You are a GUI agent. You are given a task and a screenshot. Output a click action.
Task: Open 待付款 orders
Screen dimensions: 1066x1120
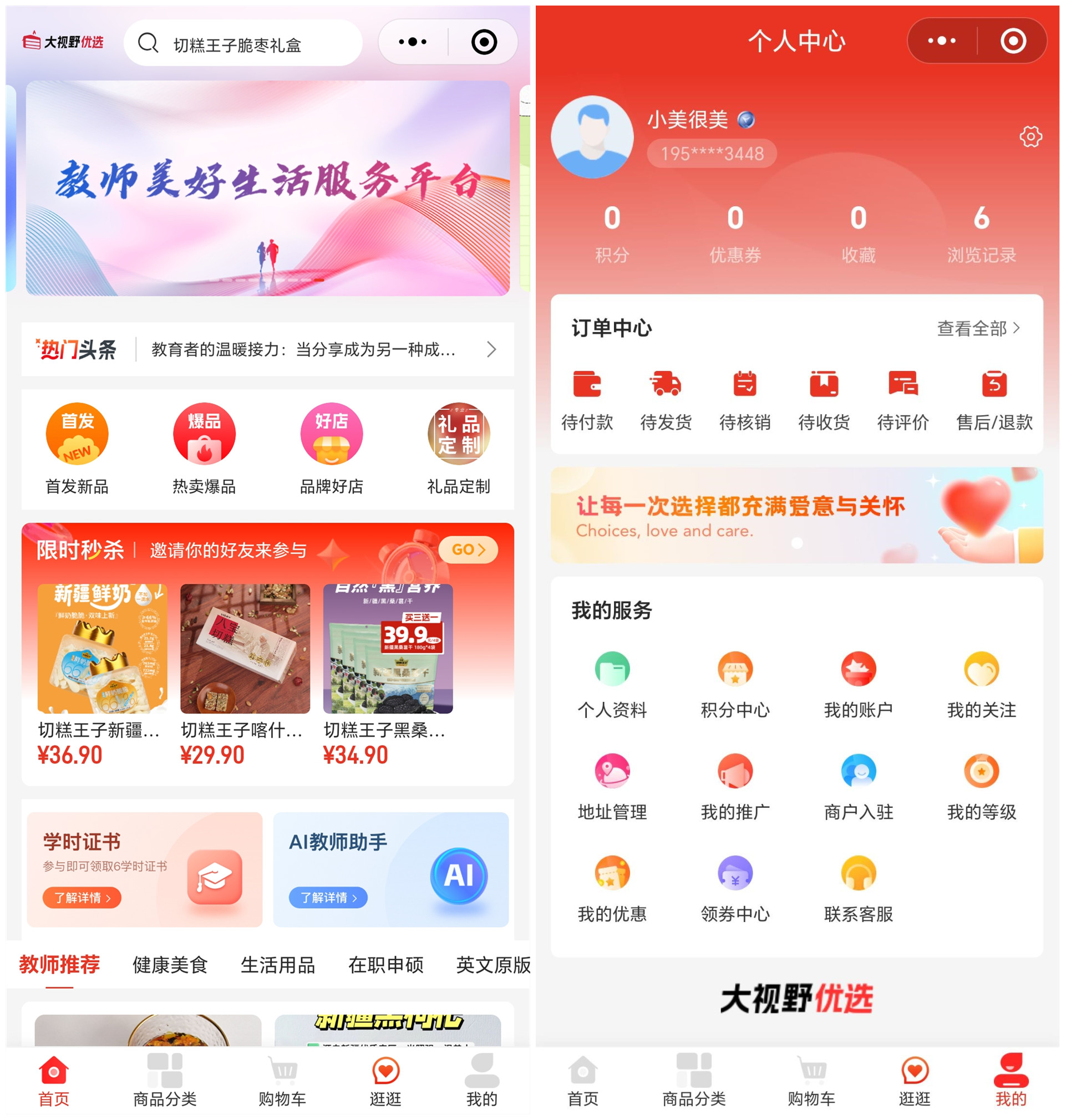(x=587, y=398)
